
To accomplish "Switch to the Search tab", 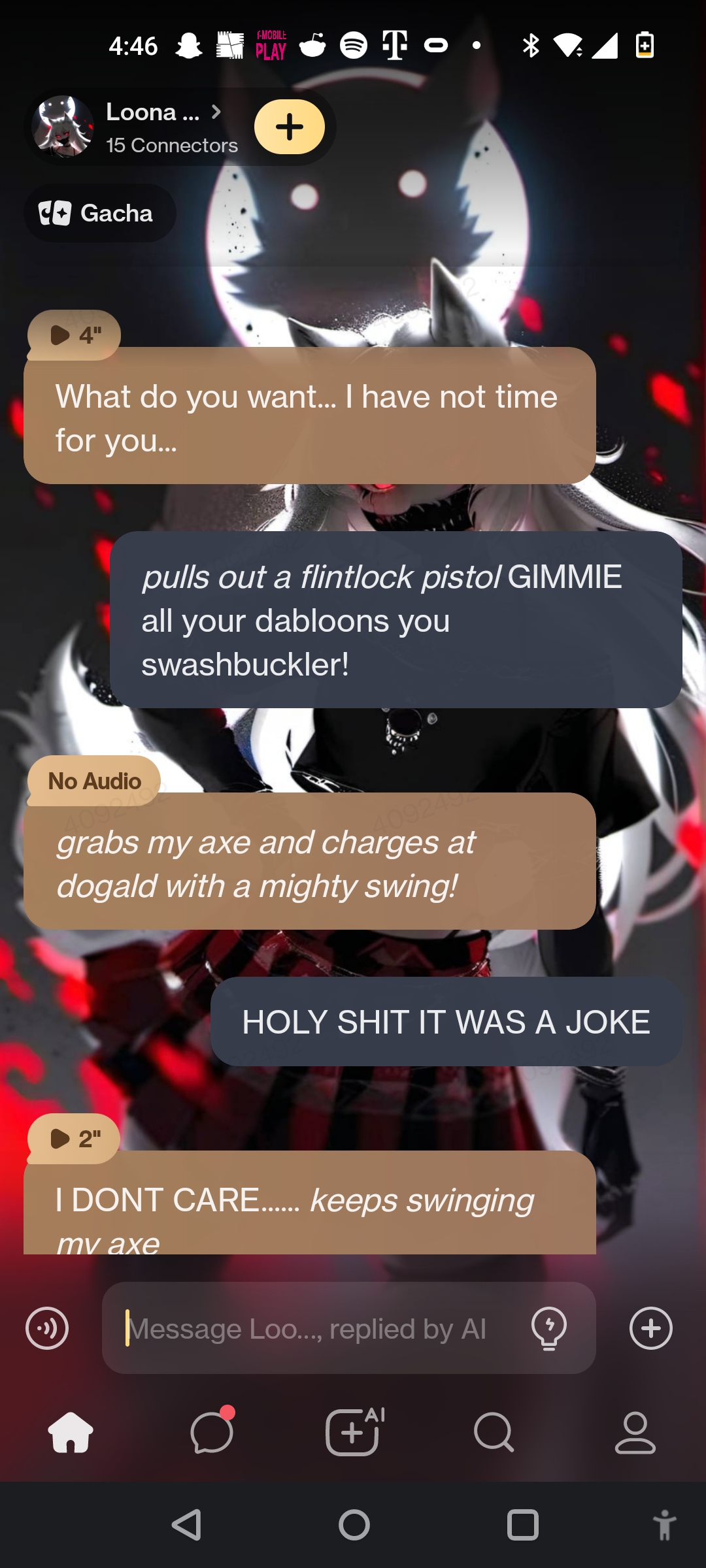I will click(x=494, y=1432).
